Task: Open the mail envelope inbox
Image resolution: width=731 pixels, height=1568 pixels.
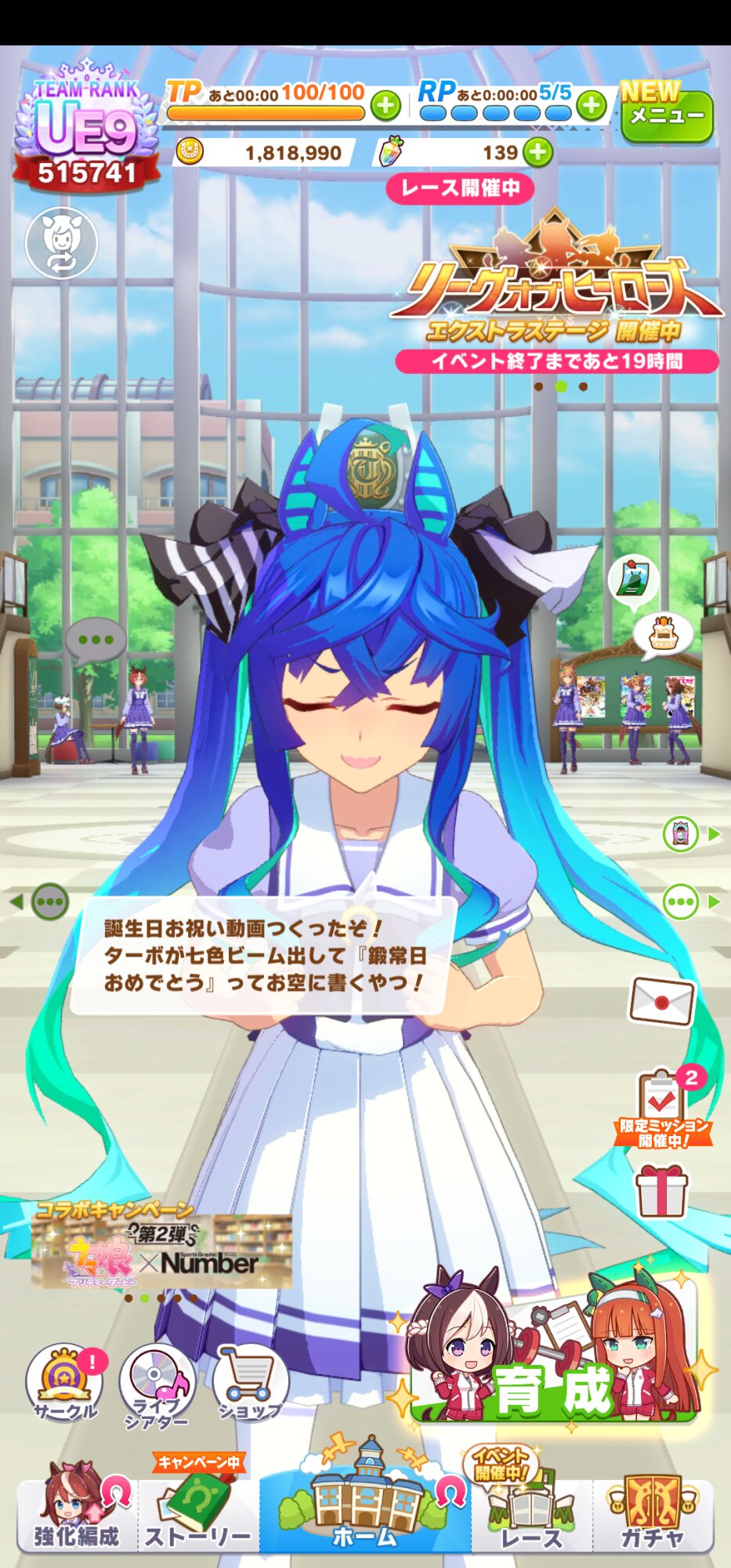Action: (x=662, y=1001)
